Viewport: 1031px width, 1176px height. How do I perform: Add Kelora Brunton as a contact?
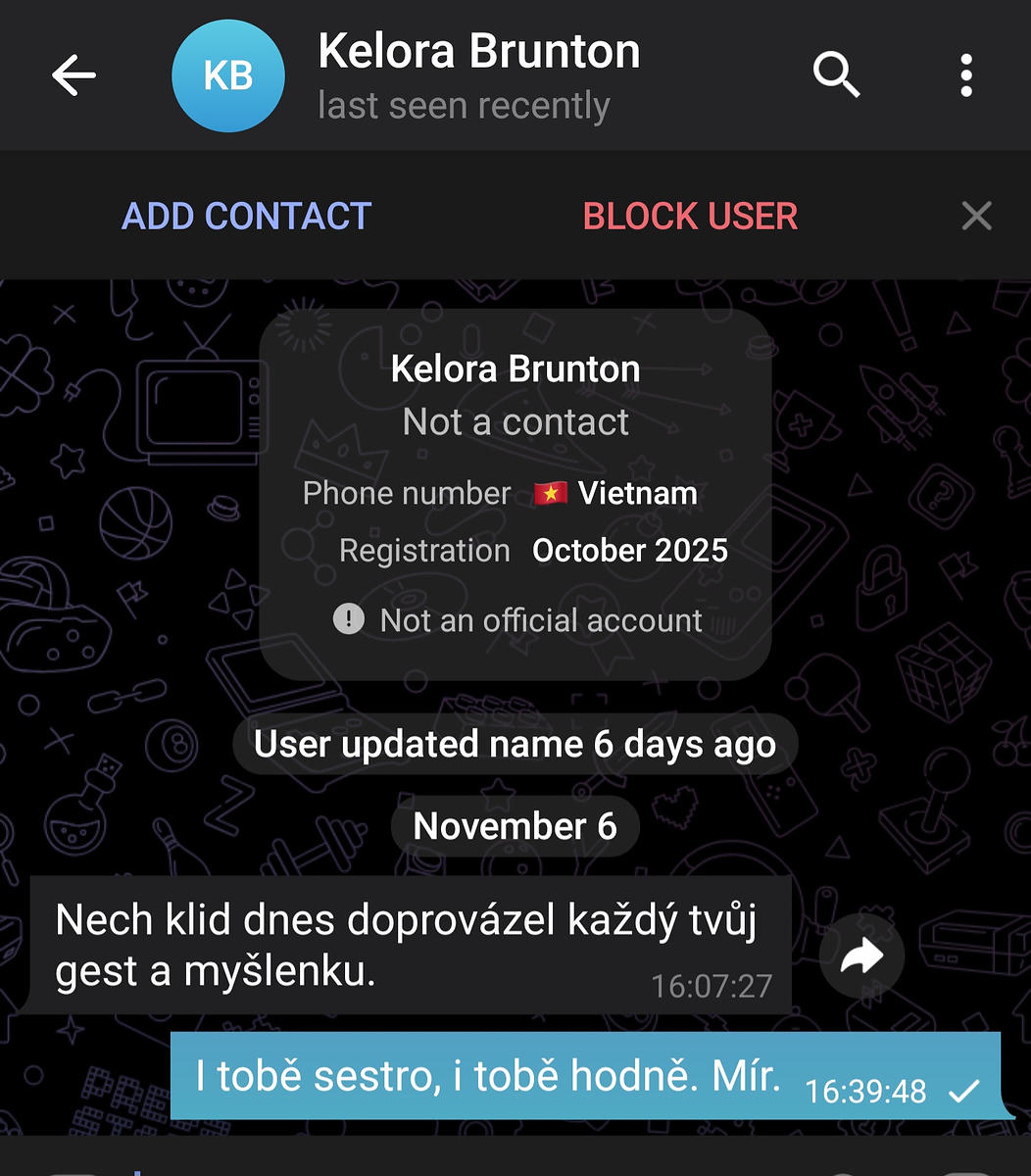246,216
